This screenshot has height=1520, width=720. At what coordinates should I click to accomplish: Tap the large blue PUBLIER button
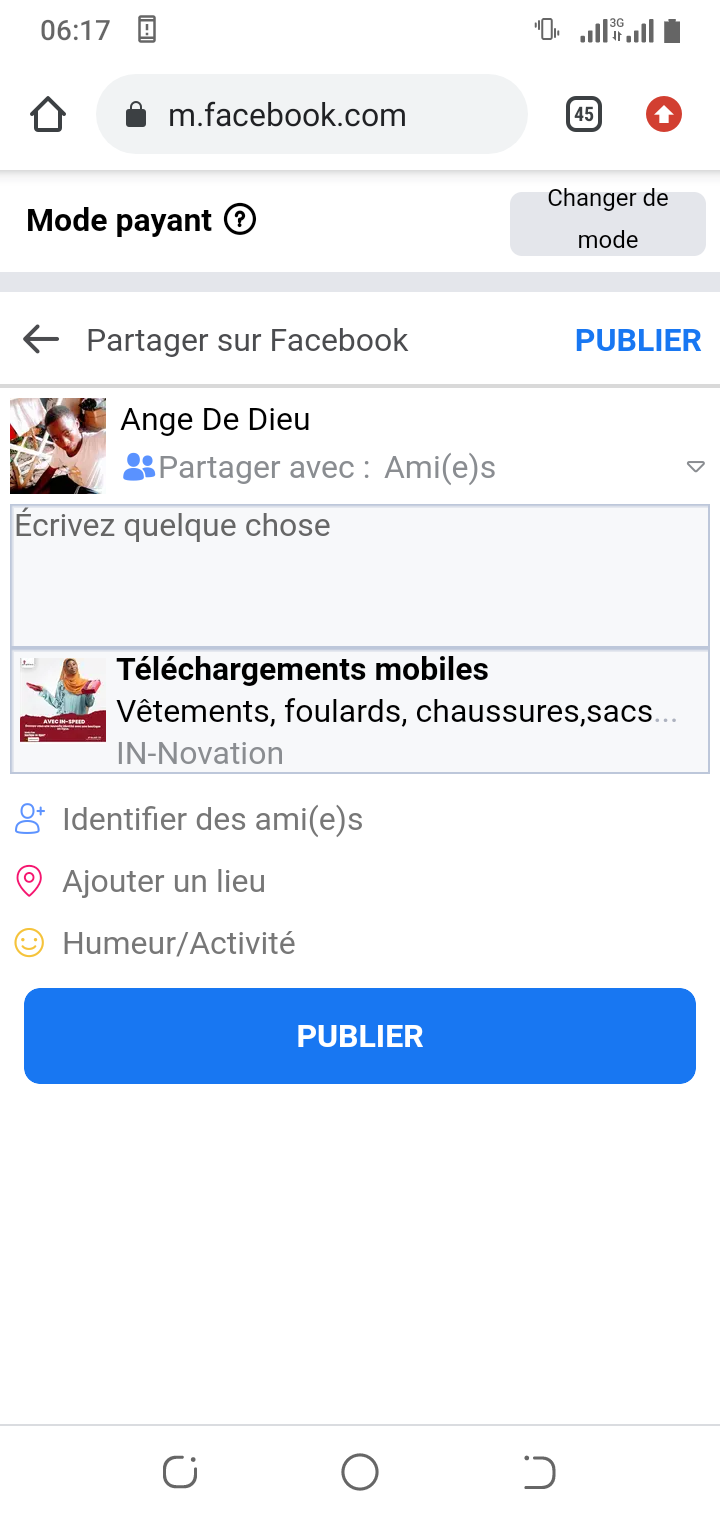pos(360,1036)
